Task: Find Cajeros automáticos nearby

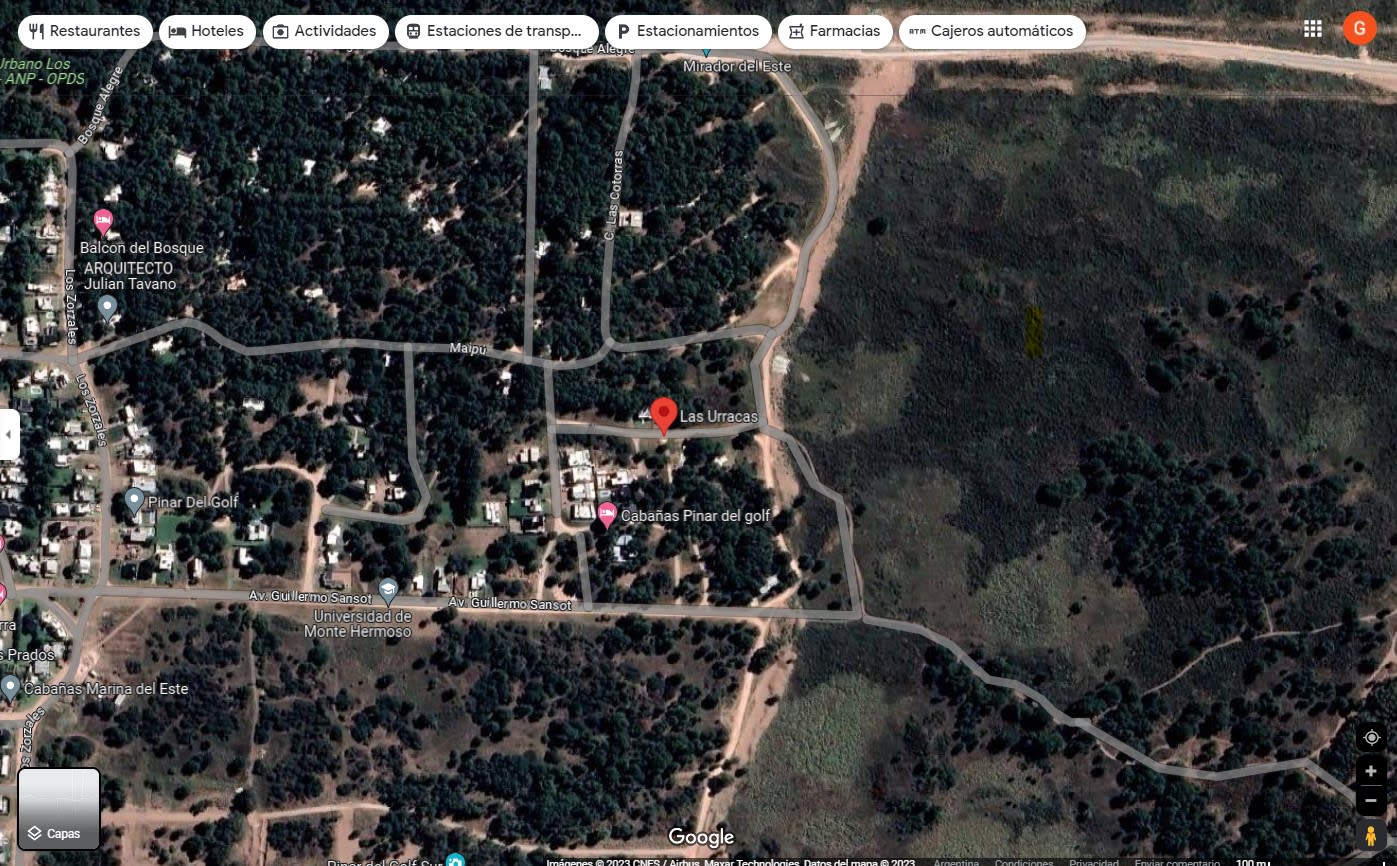Action: coord(991,31)
